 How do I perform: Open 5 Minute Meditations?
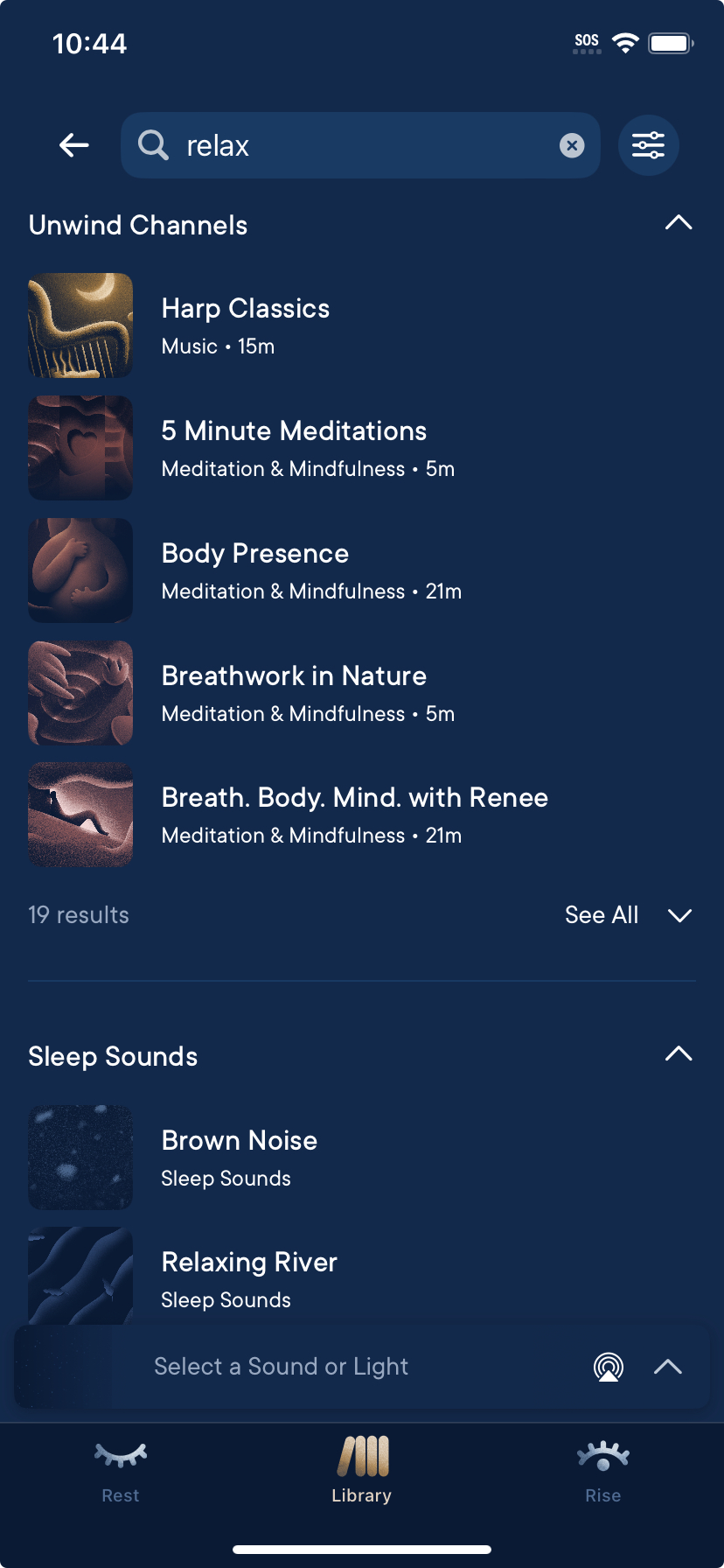(294, 448)
